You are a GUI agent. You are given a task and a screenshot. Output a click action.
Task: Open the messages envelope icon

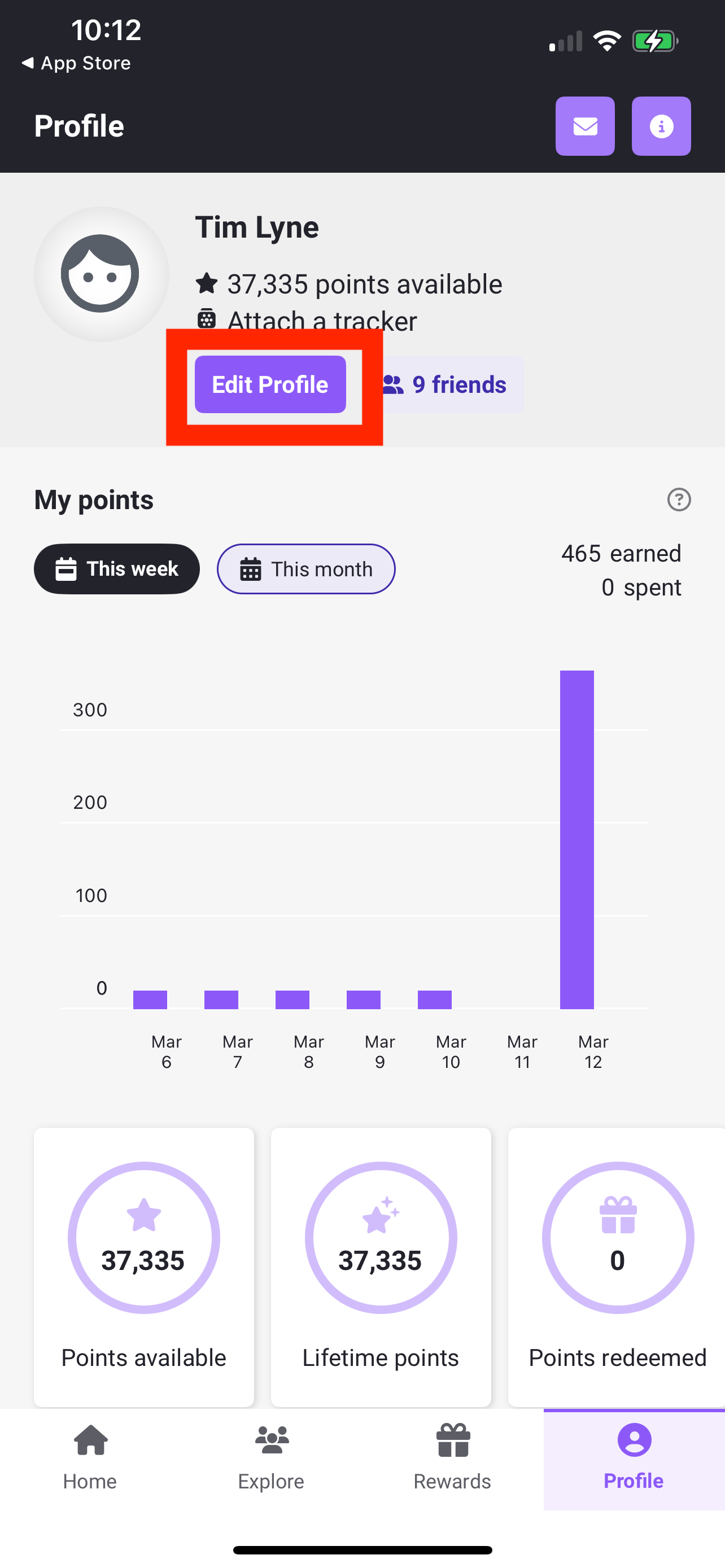(584, 126)
